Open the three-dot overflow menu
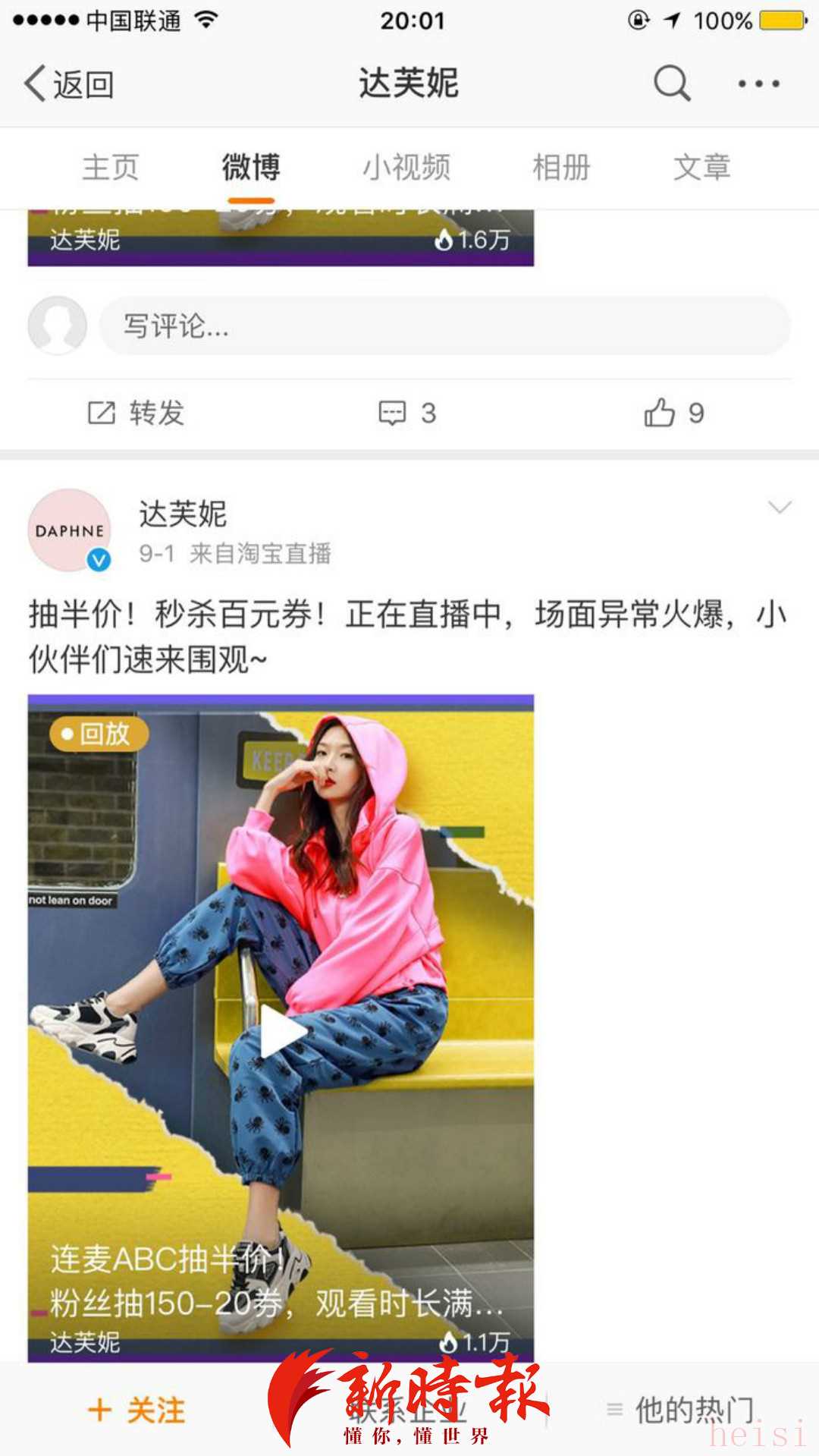Screen dimensions: 819x1456 [758, 84]
